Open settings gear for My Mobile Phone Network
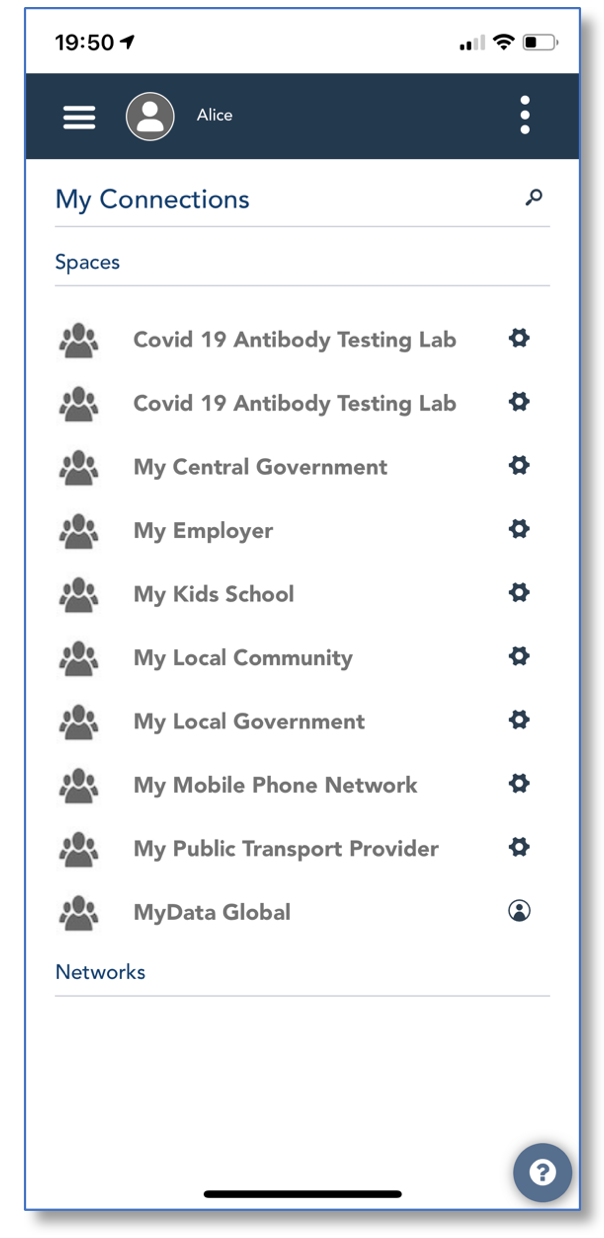Screen dimensions: 604x1238 519,784
